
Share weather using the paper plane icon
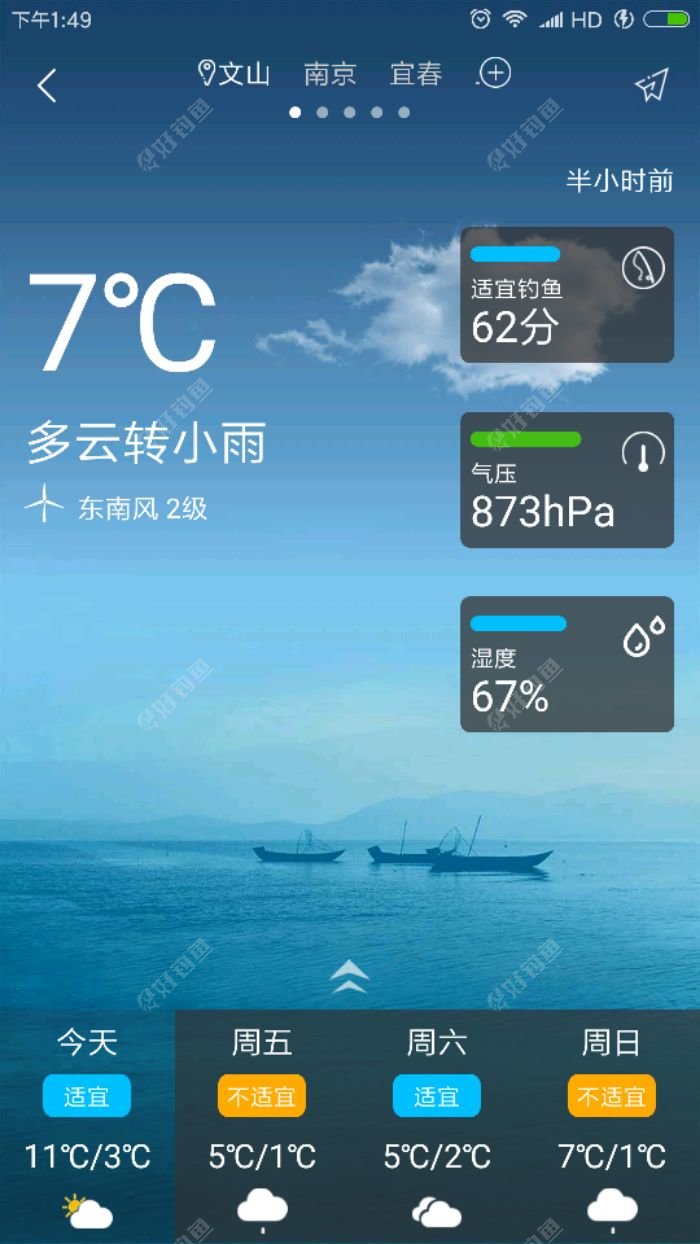(651, 86)
